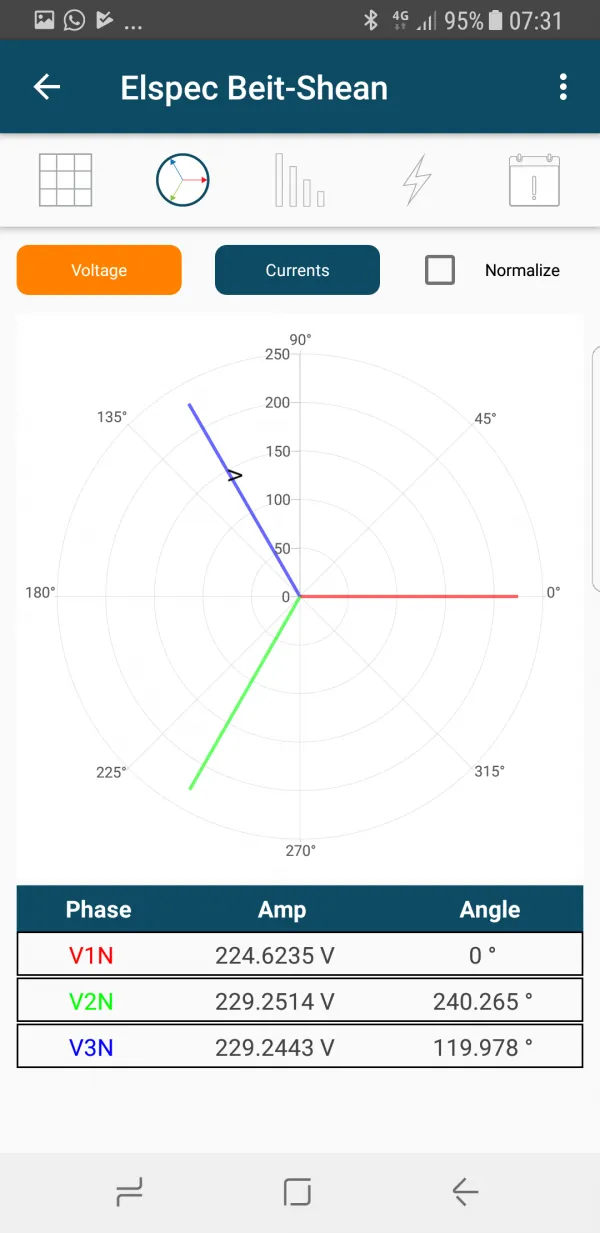The height and width of the screenshot is (1233, 600).
Task: Enable the Normalize checkbox
Action: (440, 270)
